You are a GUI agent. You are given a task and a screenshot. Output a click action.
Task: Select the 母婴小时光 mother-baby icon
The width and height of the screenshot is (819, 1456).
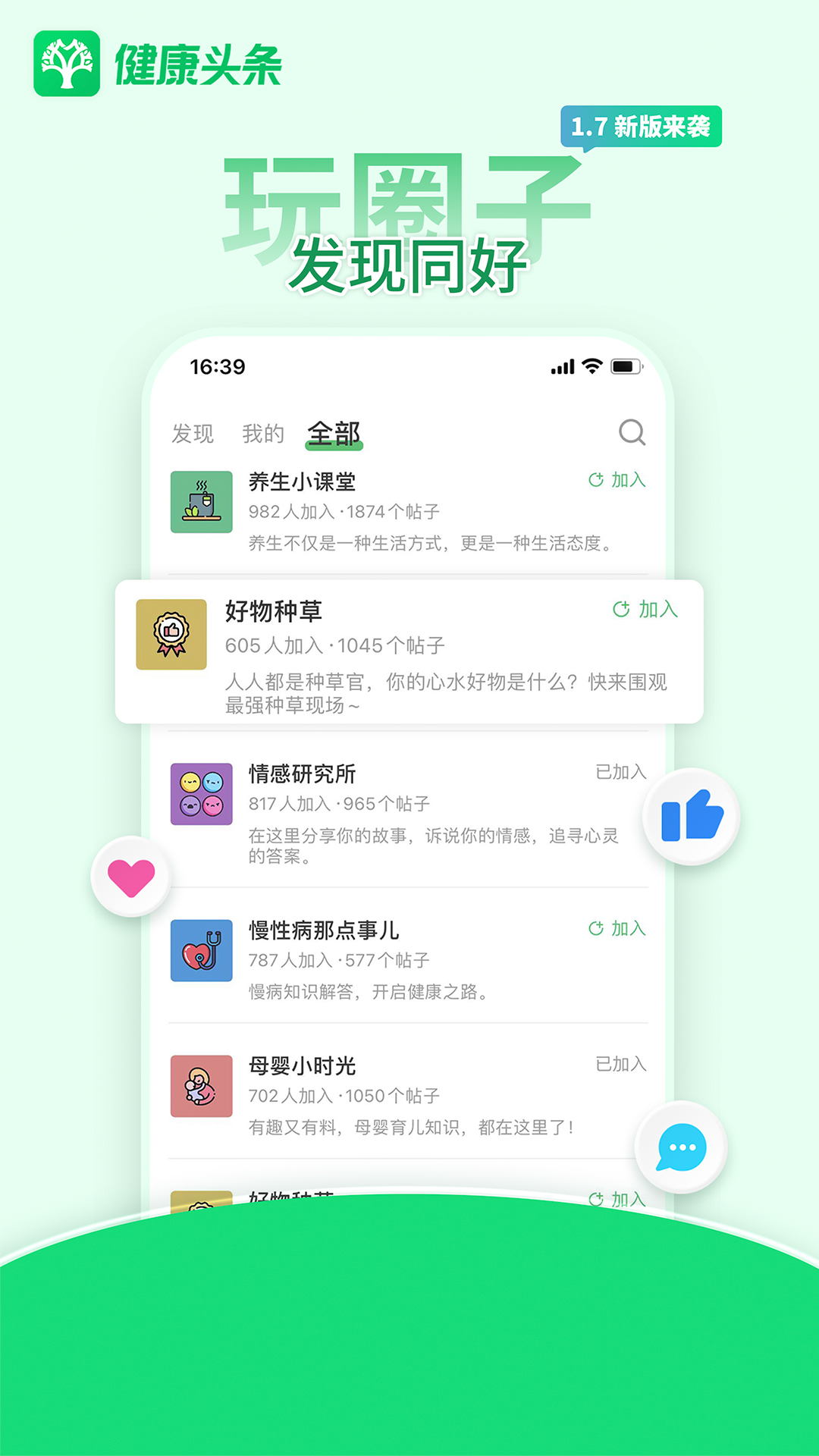click(x=201, y=1086)
